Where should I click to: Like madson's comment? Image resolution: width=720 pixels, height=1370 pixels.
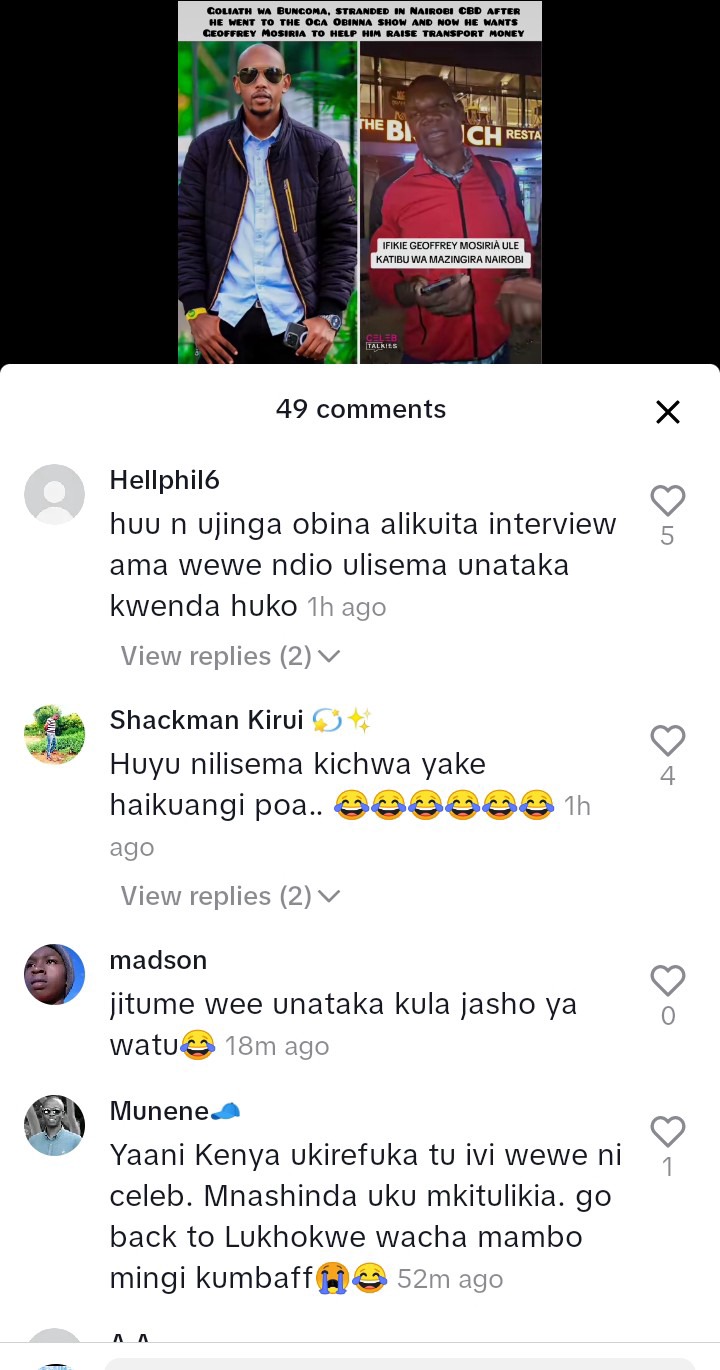click(667, 981)
